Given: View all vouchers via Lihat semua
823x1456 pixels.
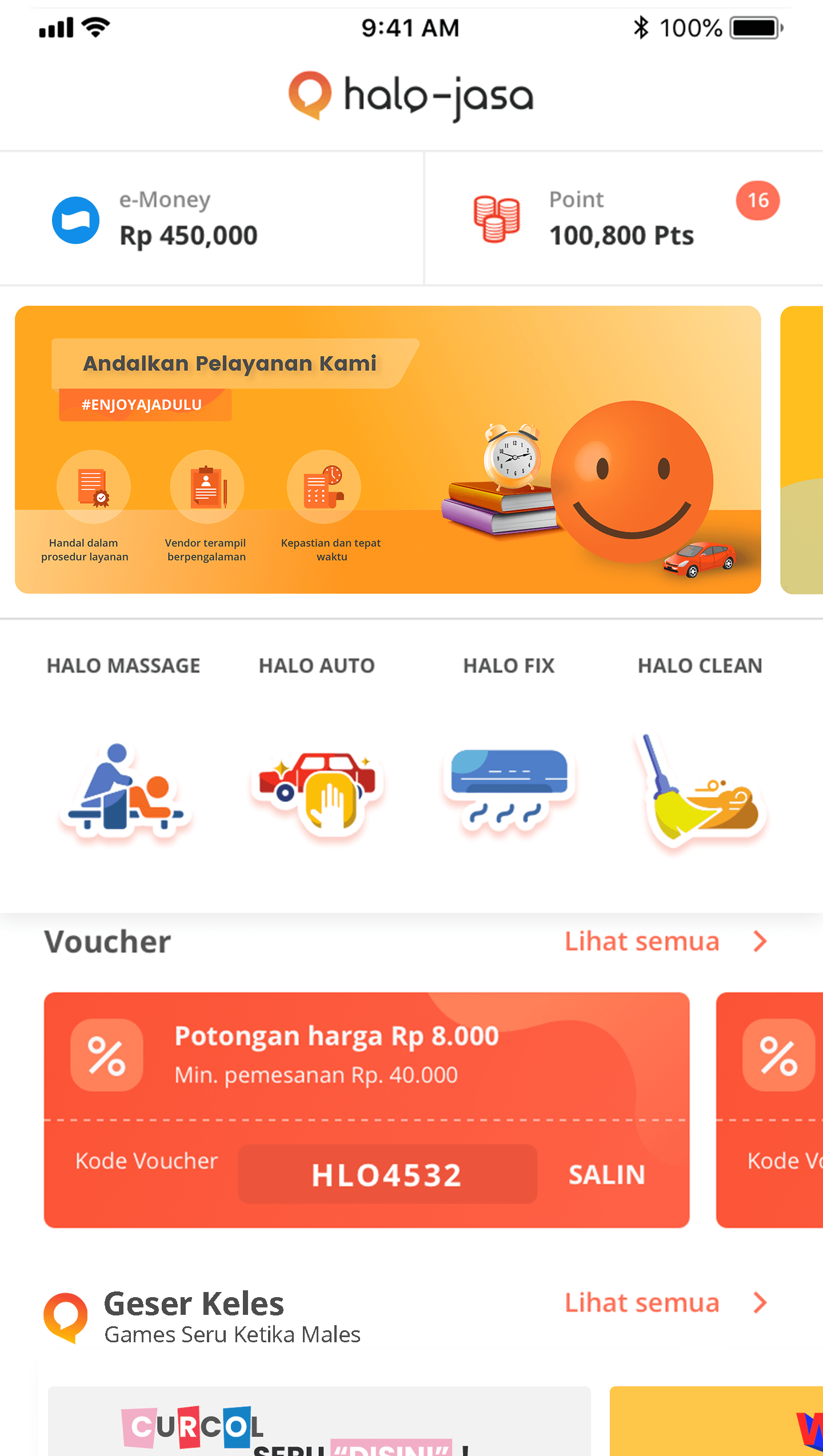Looking at the screenshot, I should pos(663,942).
